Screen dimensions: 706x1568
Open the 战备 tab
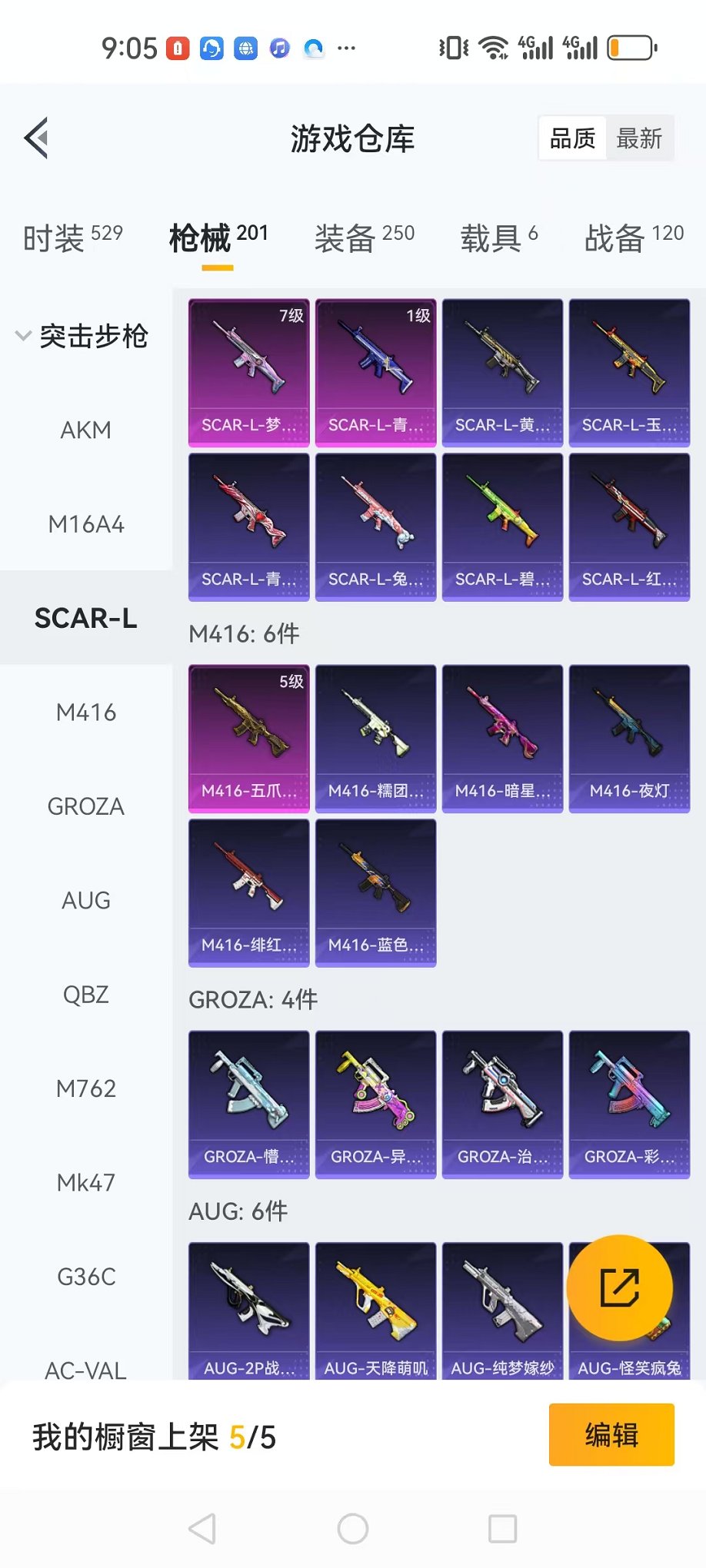[x=633, y=238]
